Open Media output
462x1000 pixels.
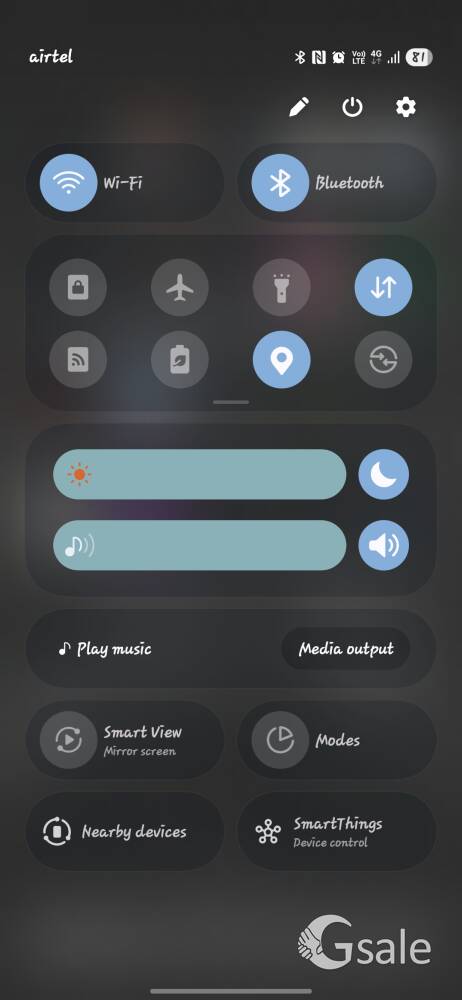point(346,649)
